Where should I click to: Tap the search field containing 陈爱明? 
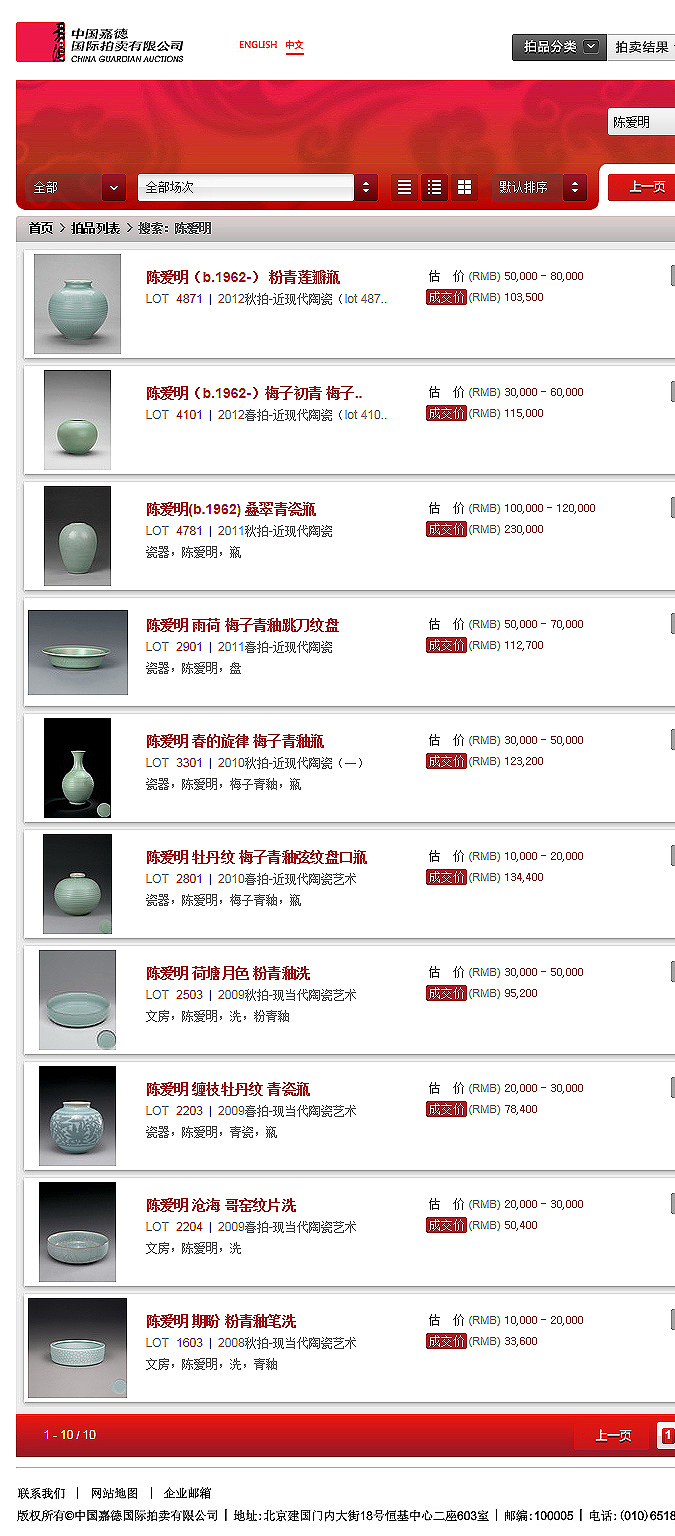(640, 122)
